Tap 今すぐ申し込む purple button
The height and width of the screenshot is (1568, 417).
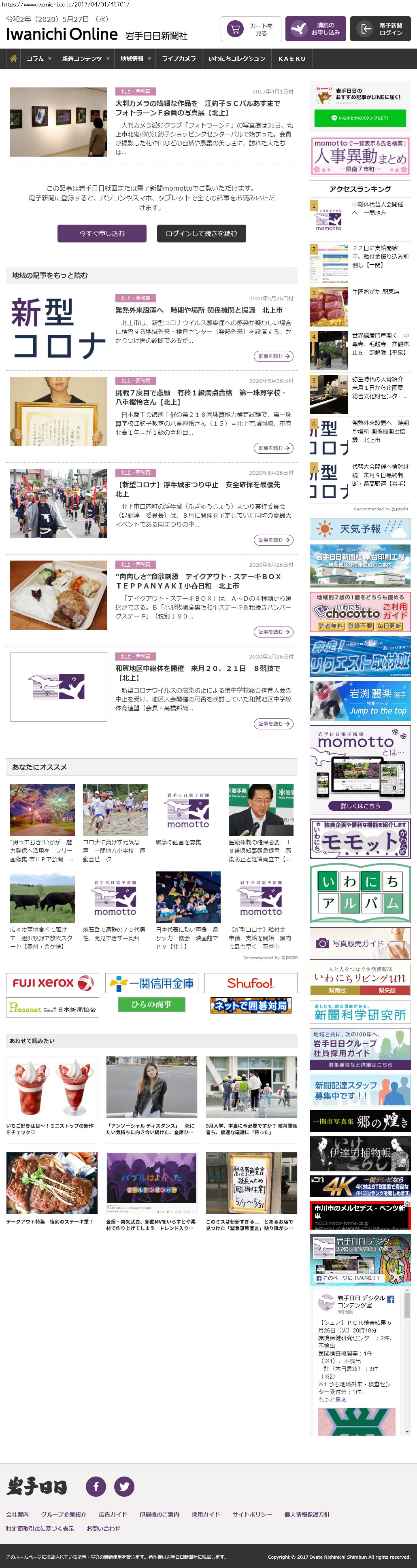click(x=102, y=234)
